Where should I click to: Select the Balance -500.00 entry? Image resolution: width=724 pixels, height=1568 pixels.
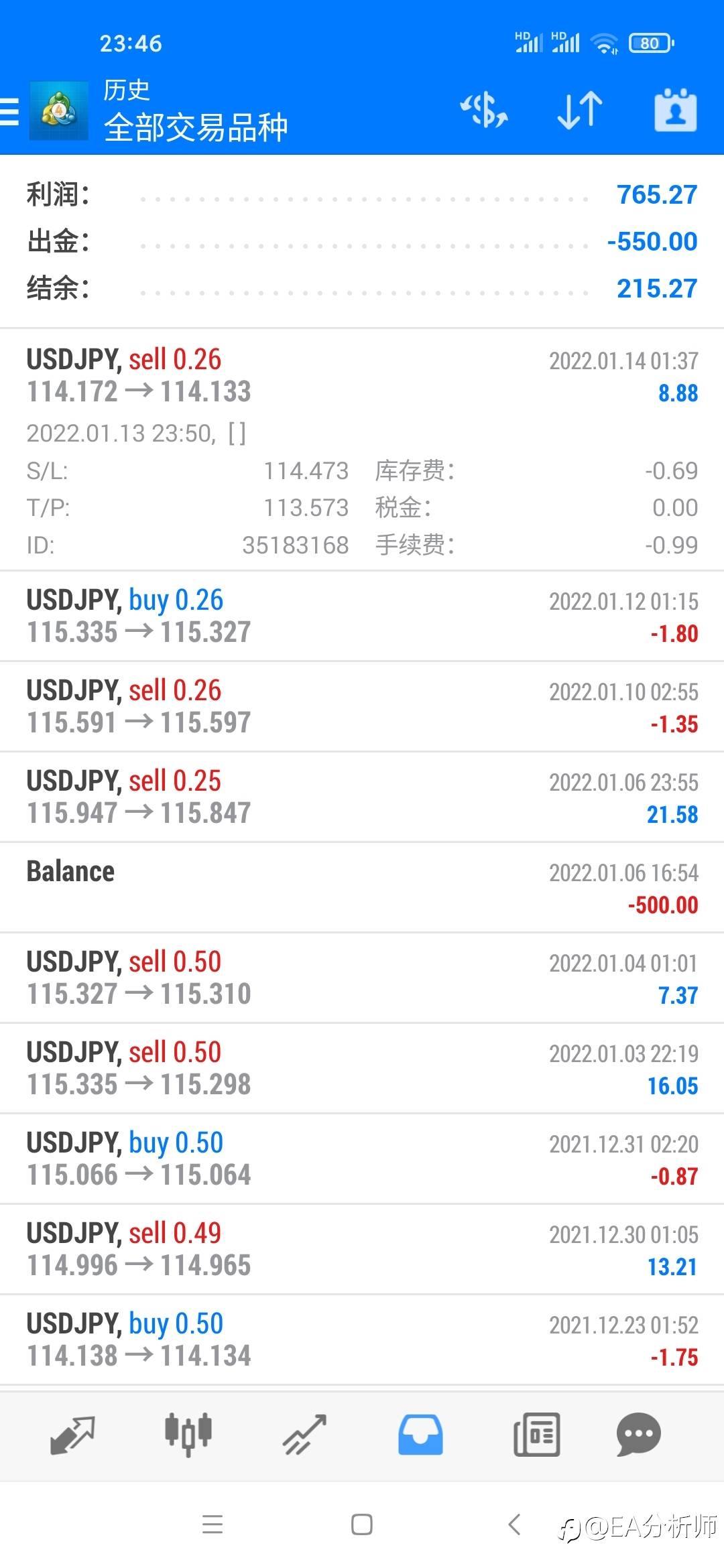[x=362, y=887]
